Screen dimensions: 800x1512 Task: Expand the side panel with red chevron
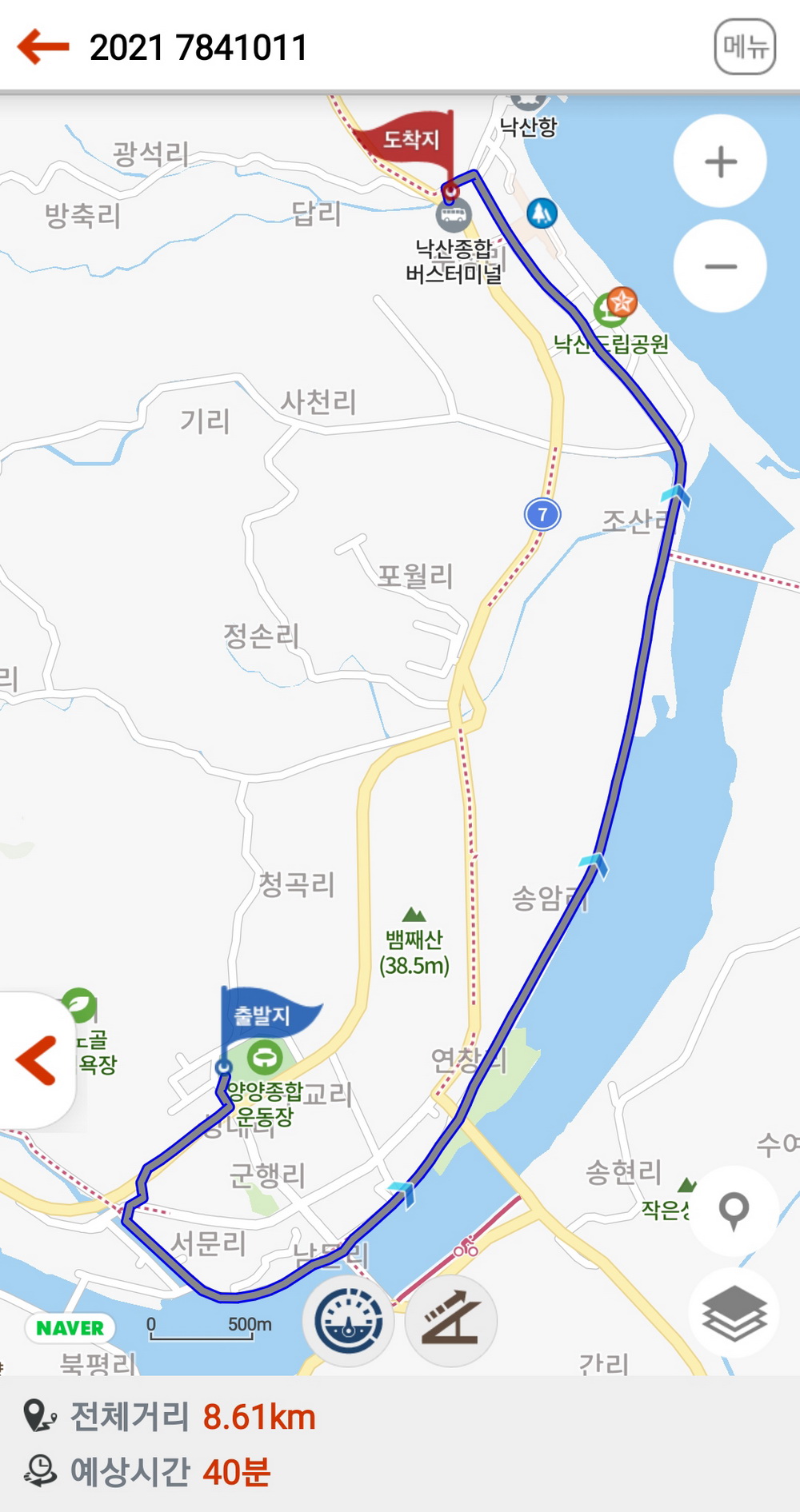tap(37, 1060)
